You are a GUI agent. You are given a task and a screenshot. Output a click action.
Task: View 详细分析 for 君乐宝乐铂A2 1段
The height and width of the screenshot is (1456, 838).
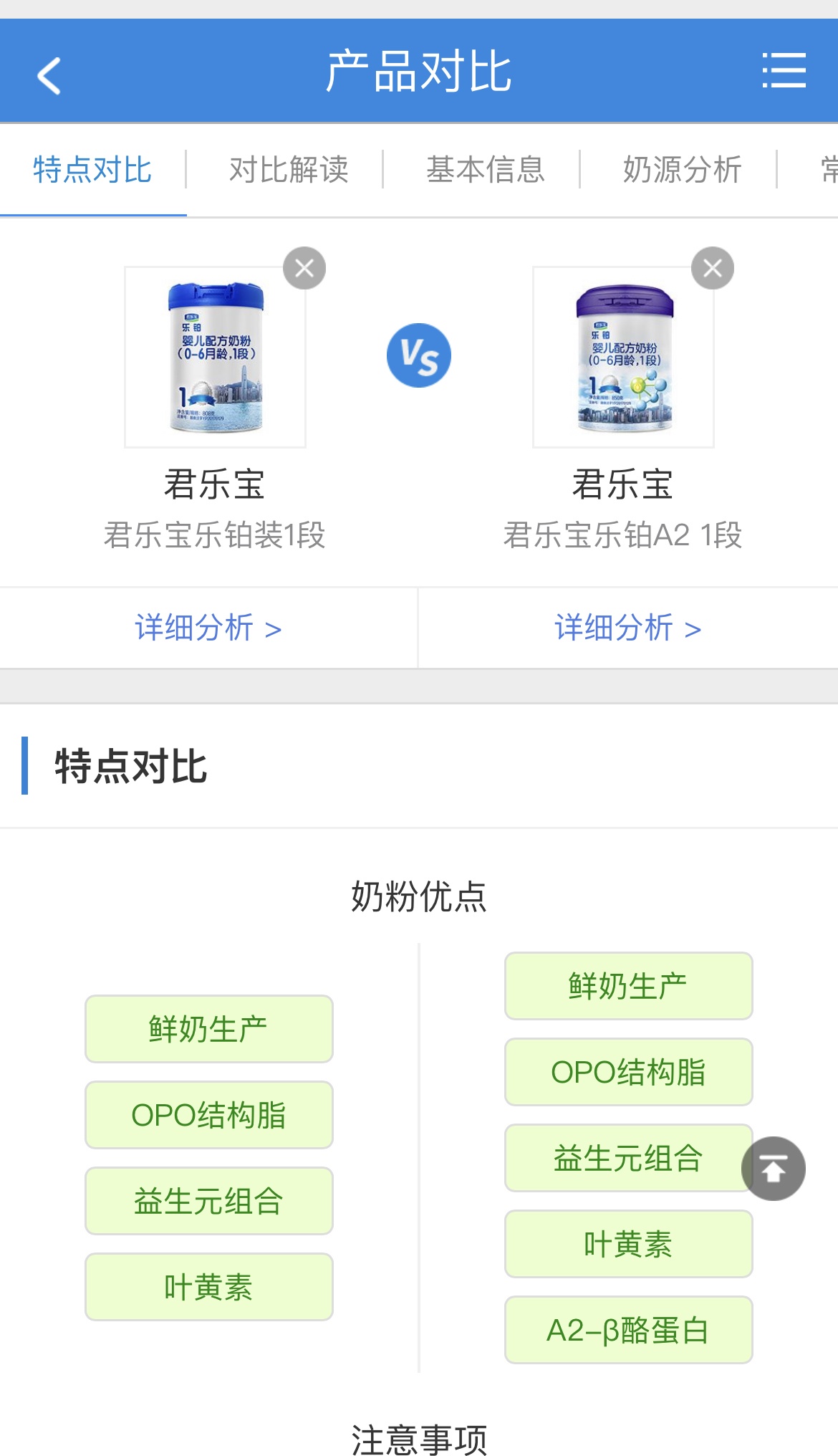tap(627, 628)
